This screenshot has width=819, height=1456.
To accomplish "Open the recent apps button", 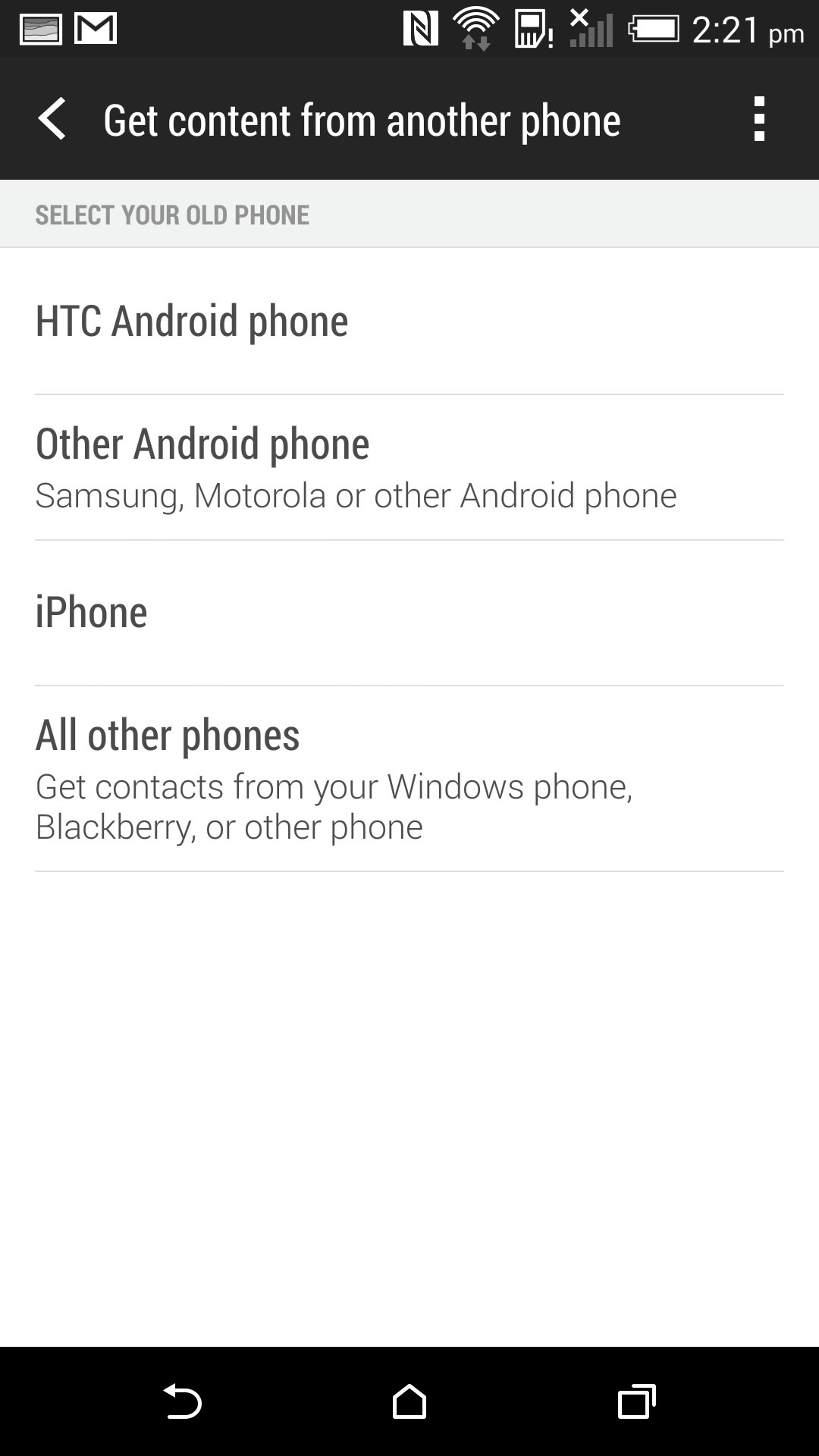I will click(637, 1401).
